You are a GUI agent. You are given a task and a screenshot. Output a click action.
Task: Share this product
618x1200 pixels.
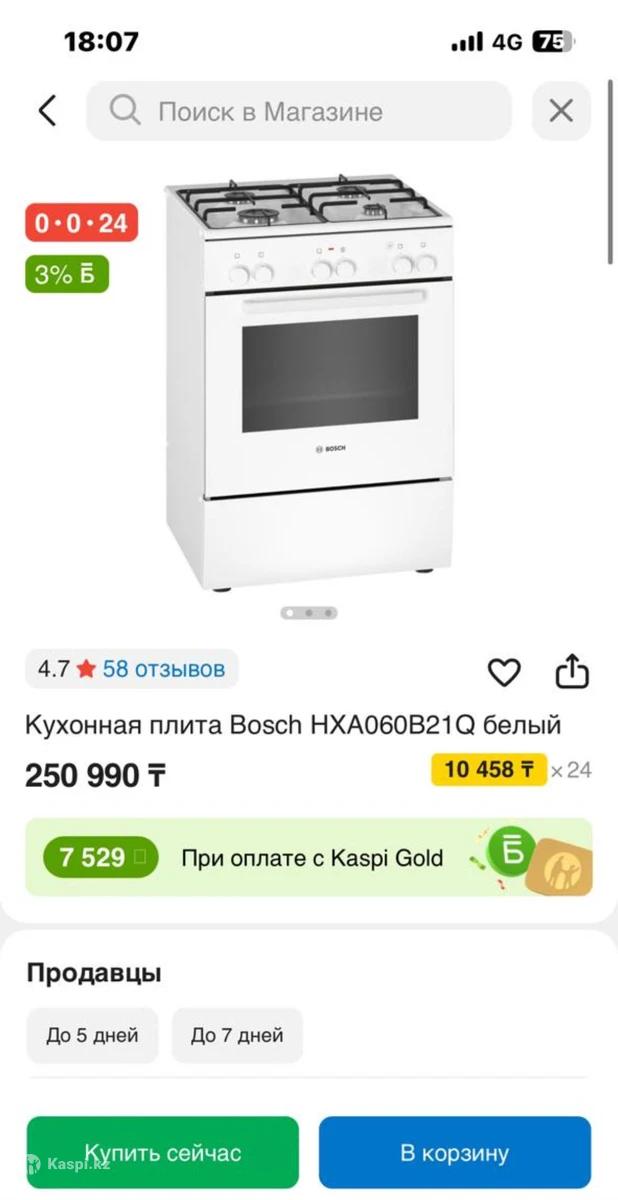coord(572,671)
